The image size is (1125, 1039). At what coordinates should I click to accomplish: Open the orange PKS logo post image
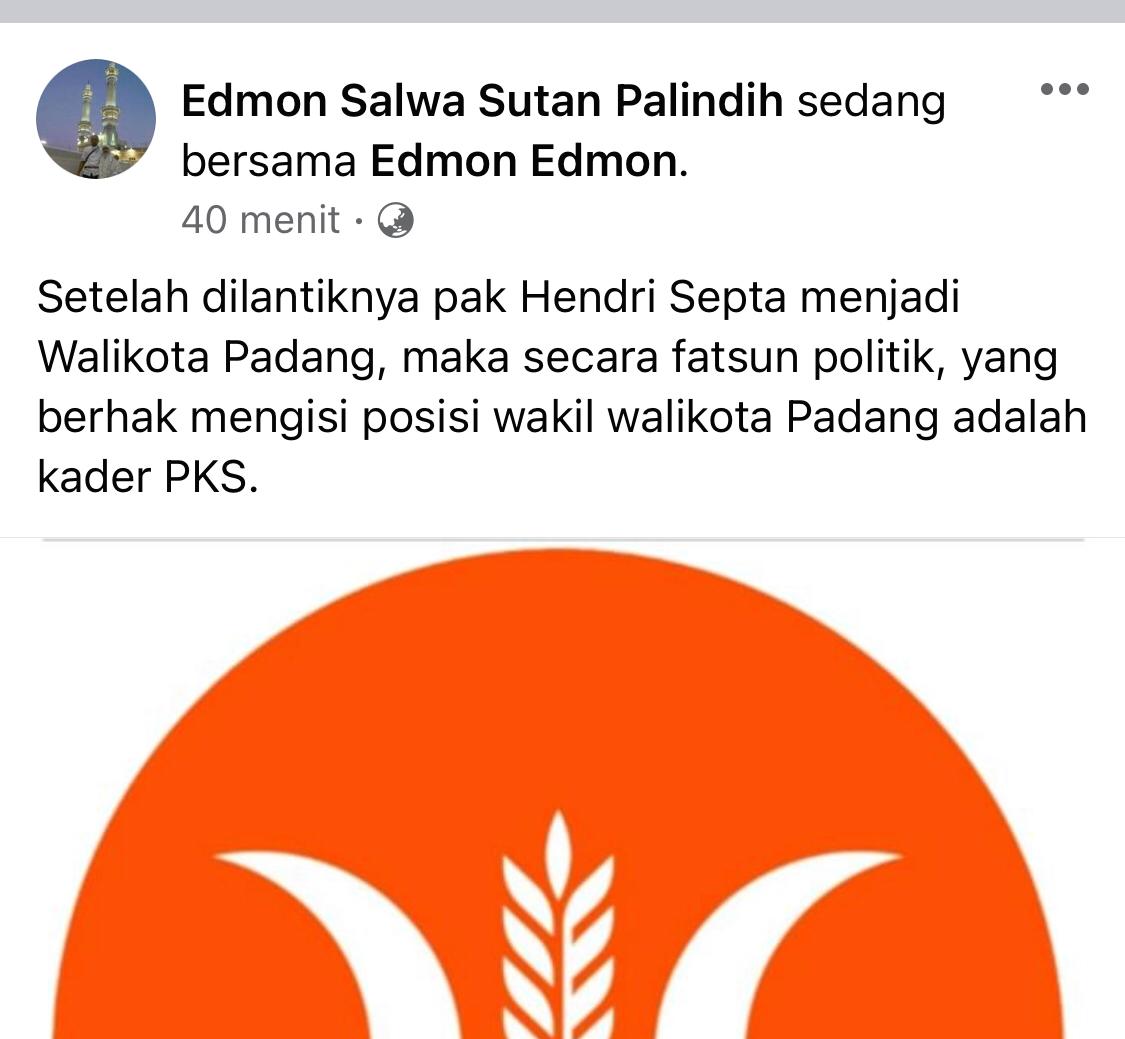point(562,790)
